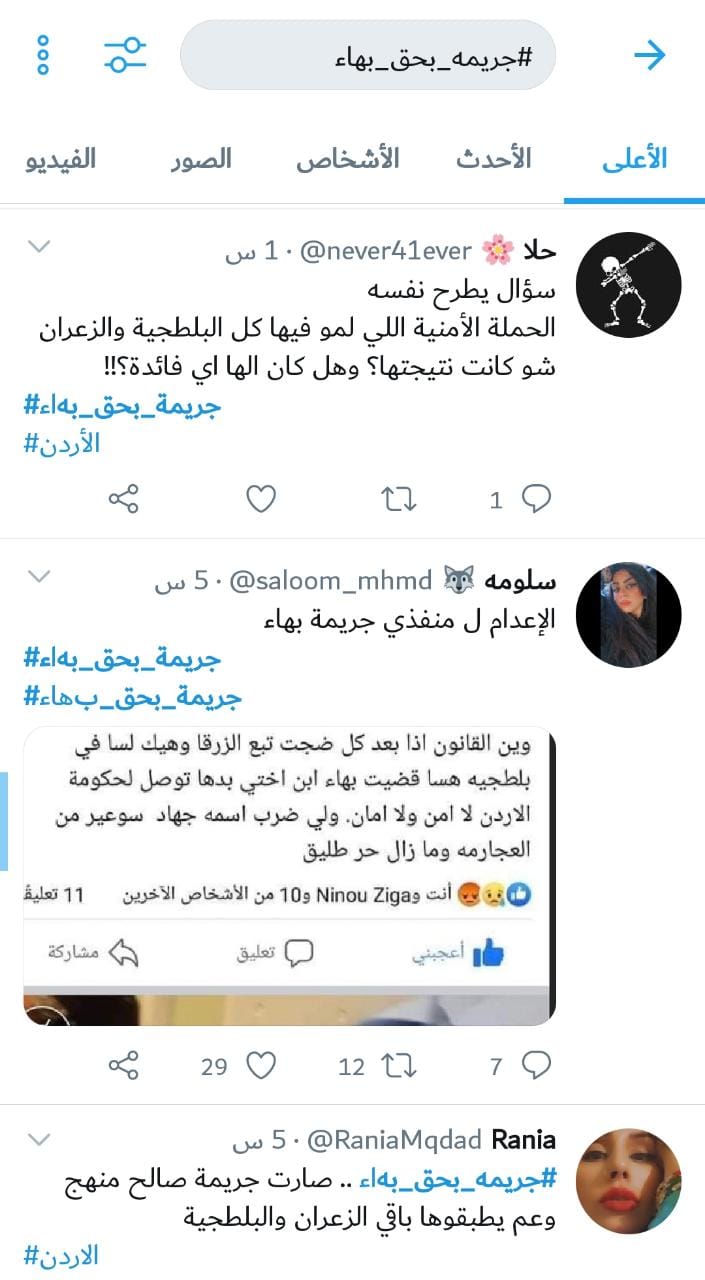Retweet حلا's tweet
The image size is (705, 1280).
pos(400,499)
